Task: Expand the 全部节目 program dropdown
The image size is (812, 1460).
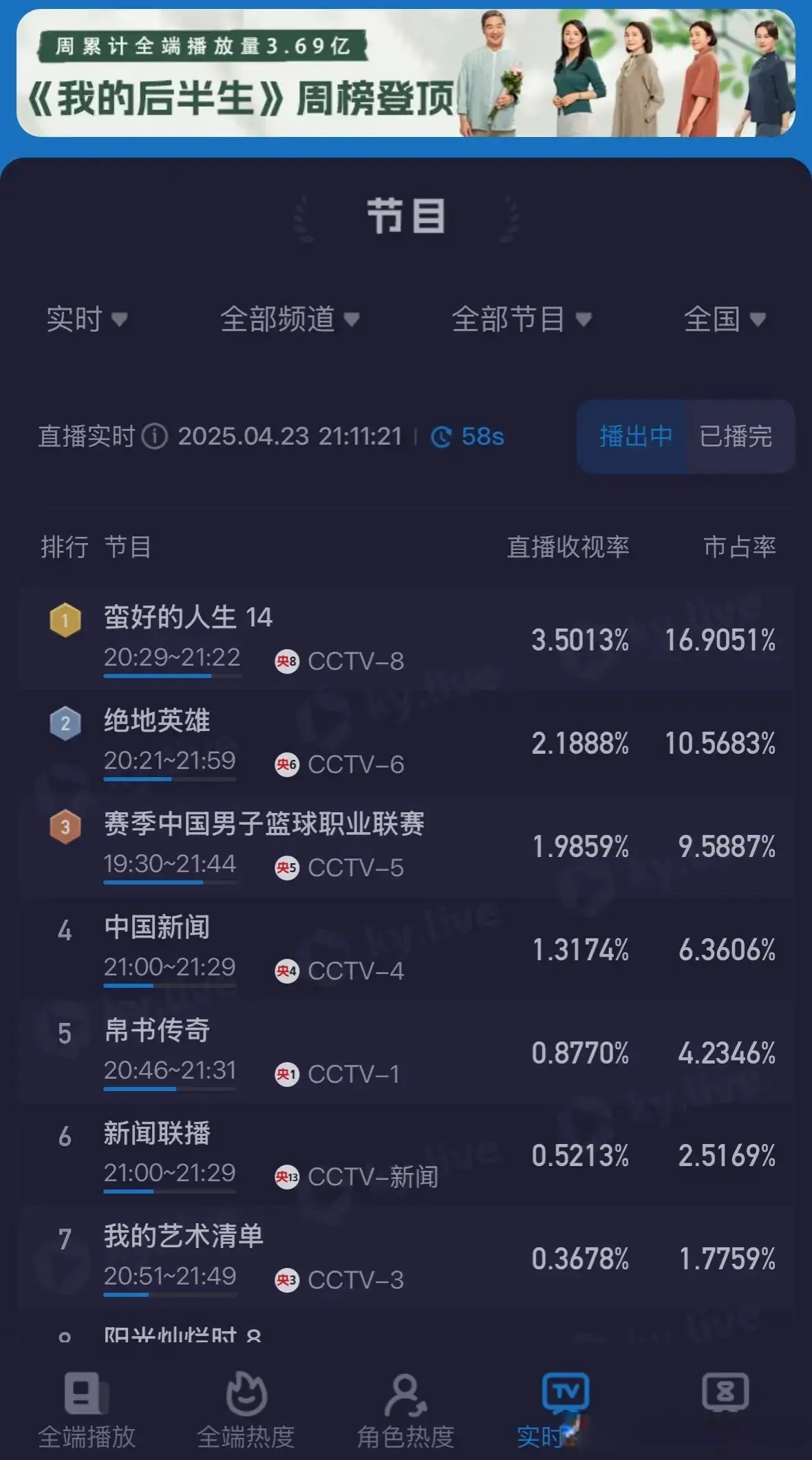Action: pos(521,319)
